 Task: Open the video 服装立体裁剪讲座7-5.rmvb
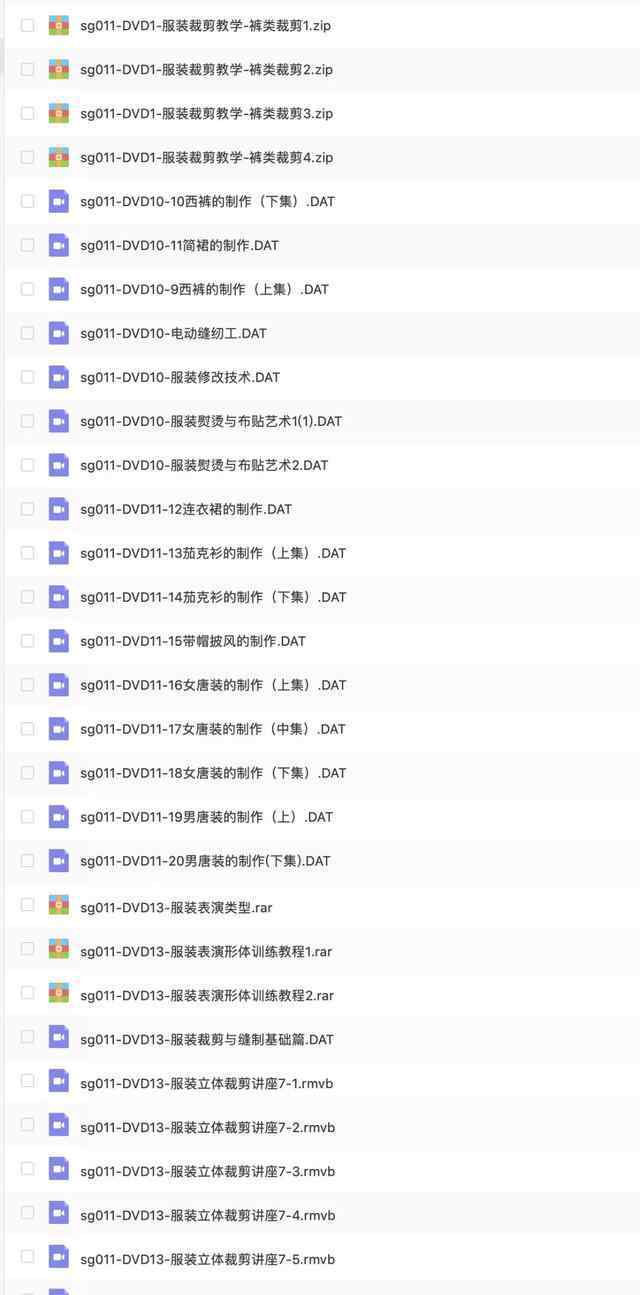208,1260
